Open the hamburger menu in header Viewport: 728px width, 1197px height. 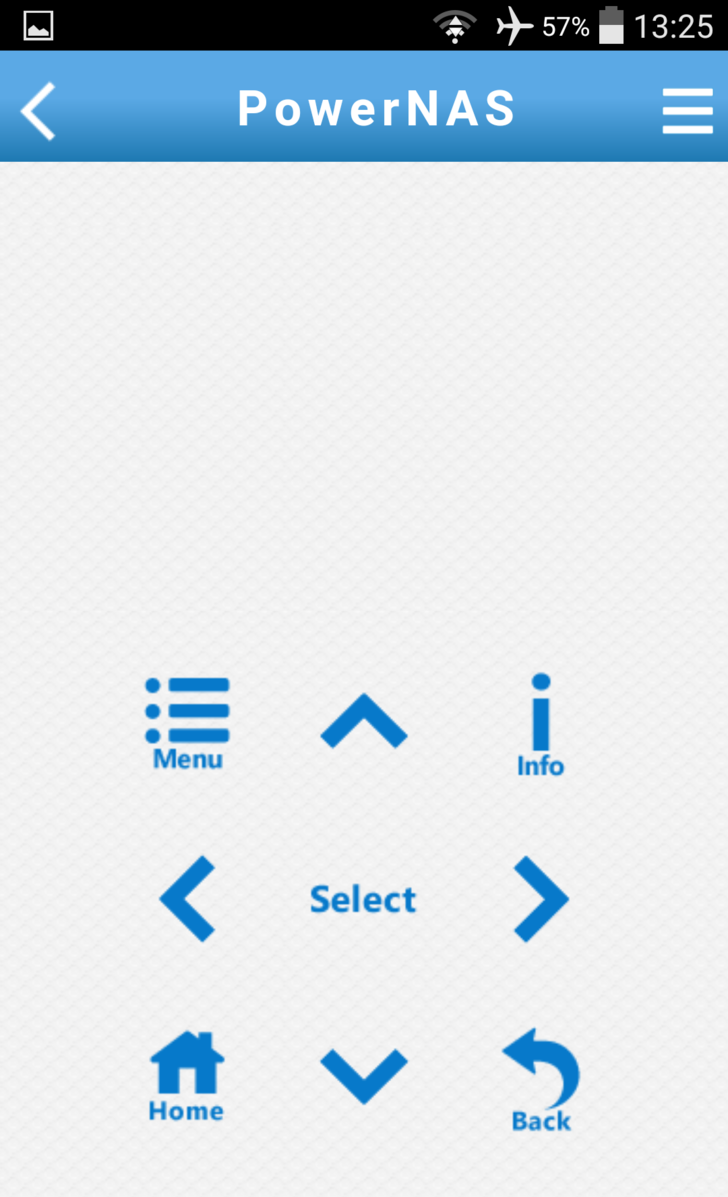coord(688,110)
